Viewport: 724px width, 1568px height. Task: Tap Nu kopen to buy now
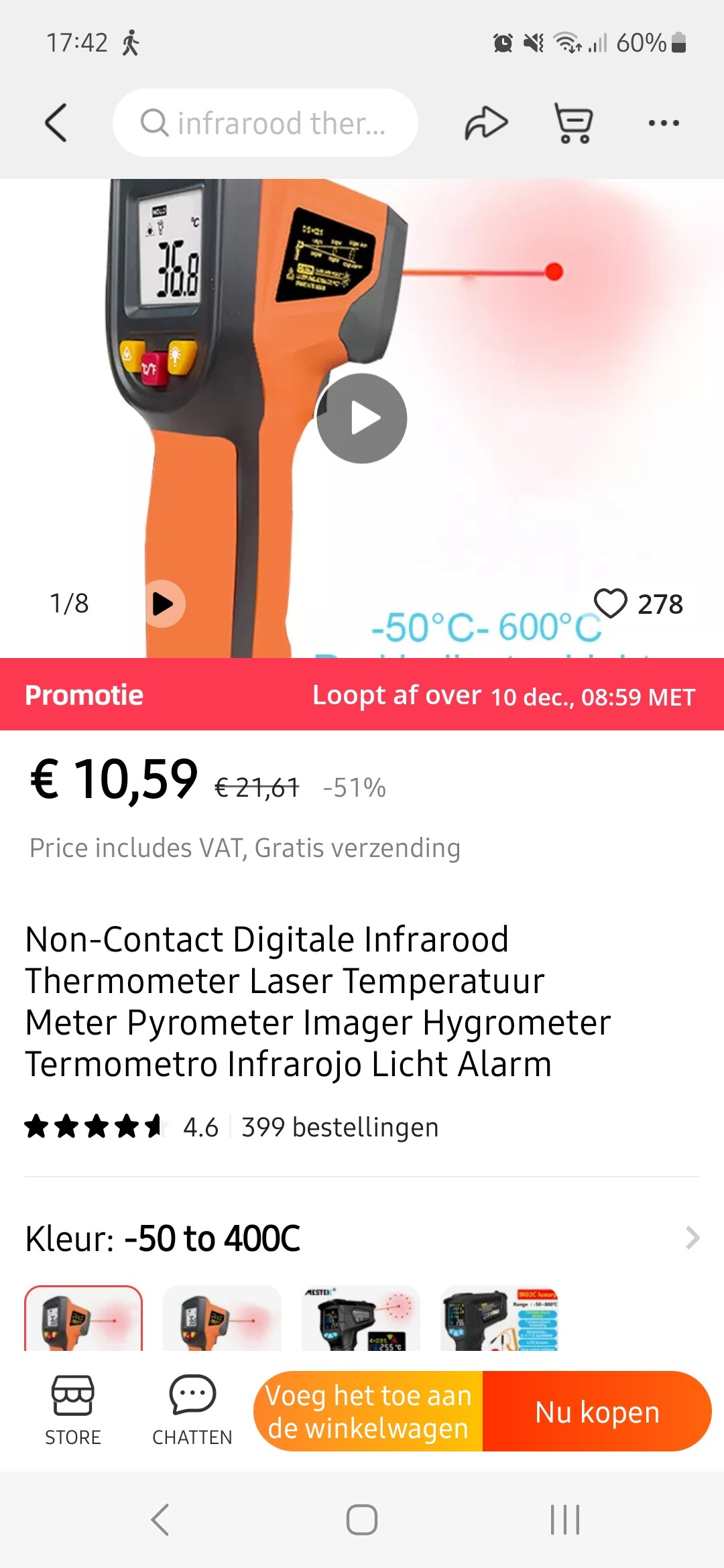(597, 1411)
